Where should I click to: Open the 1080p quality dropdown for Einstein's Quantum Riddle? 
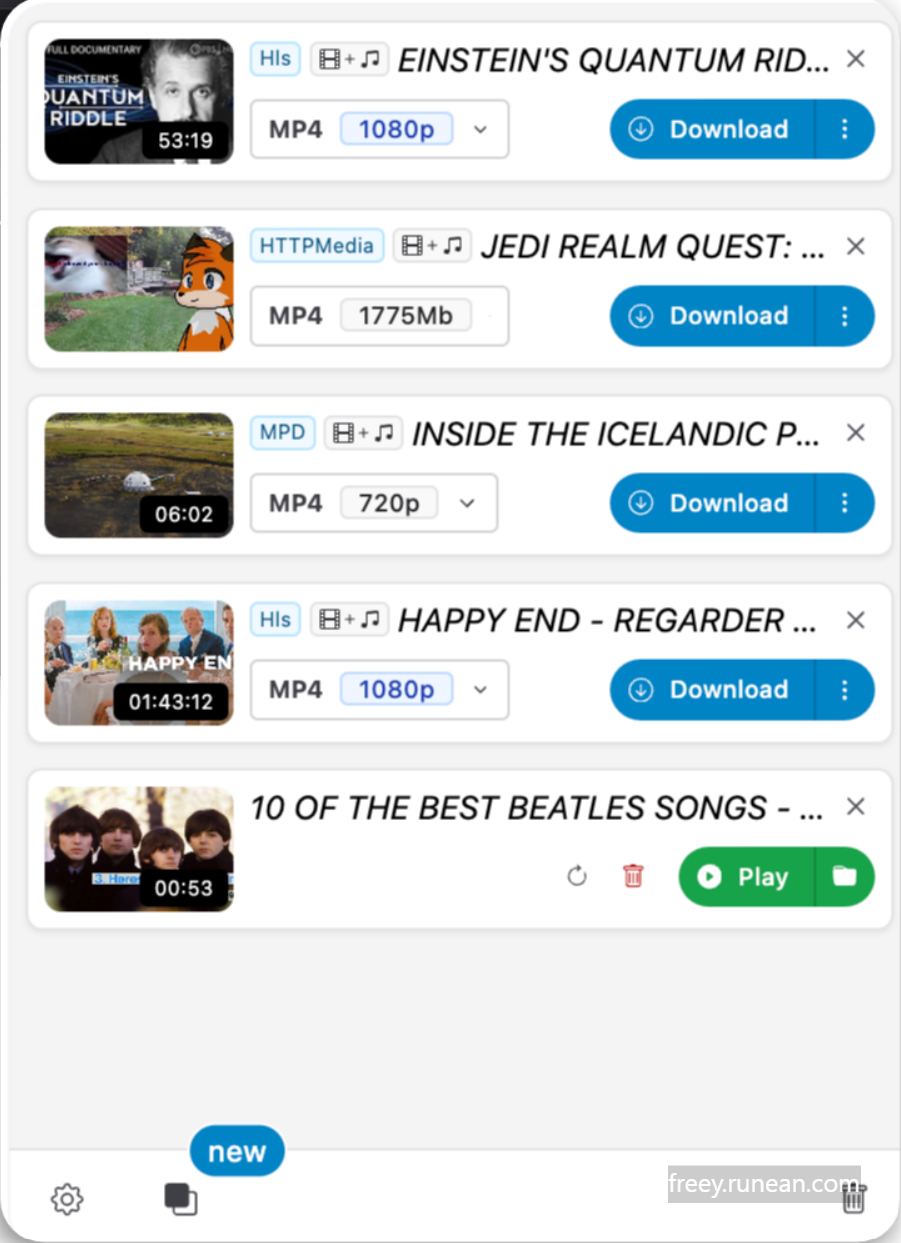click(479, 129)
